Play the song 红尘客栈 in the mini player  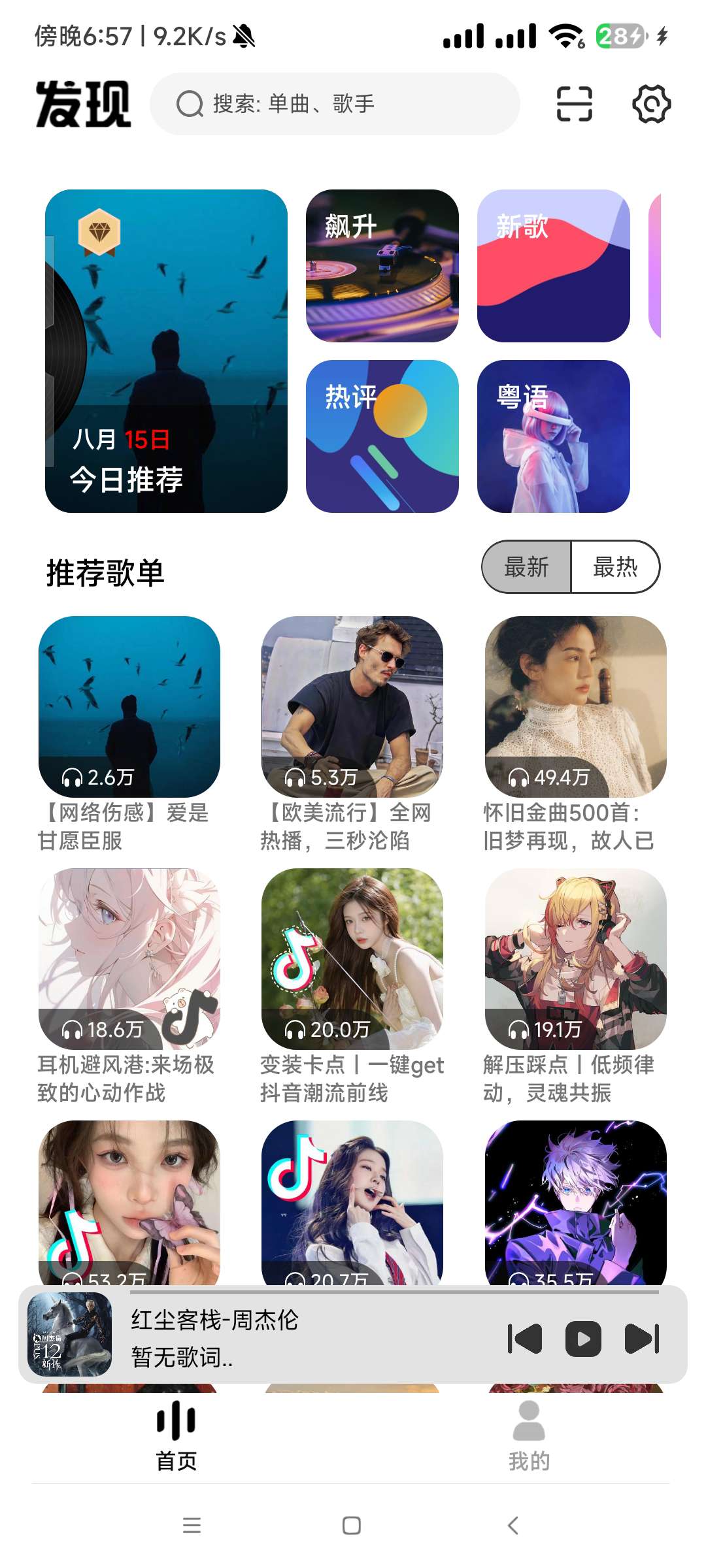click(583, 1339)
